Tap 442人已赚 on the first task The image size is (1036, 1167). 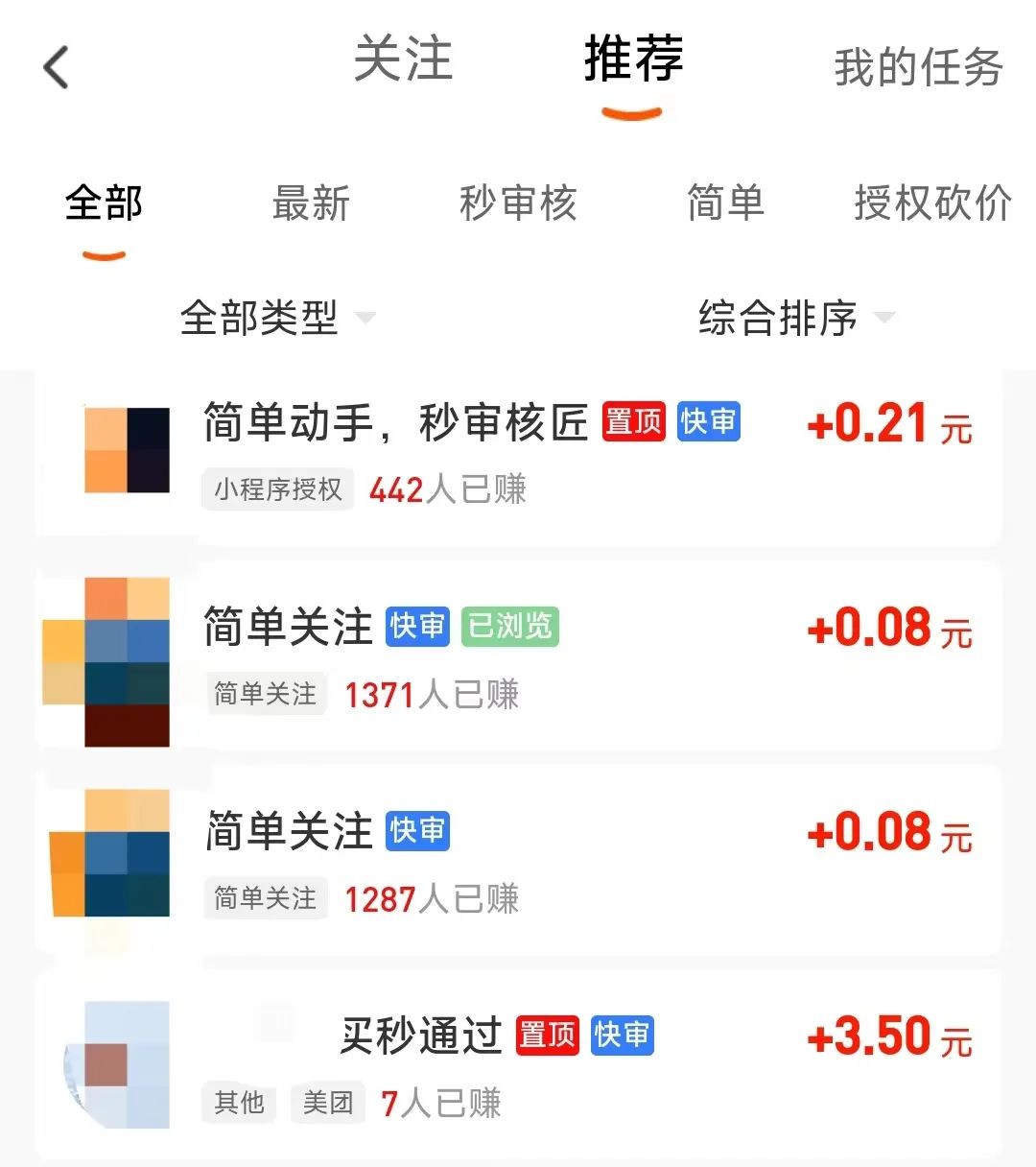447,489
